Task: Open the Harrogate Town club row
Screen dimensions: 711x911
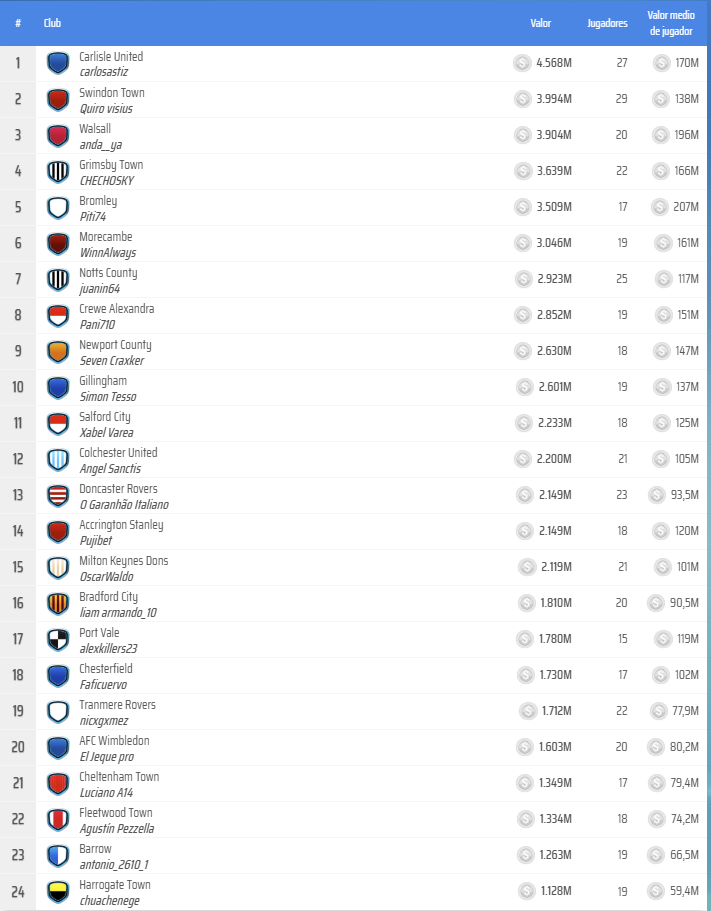Action: [x=115, y=885]
